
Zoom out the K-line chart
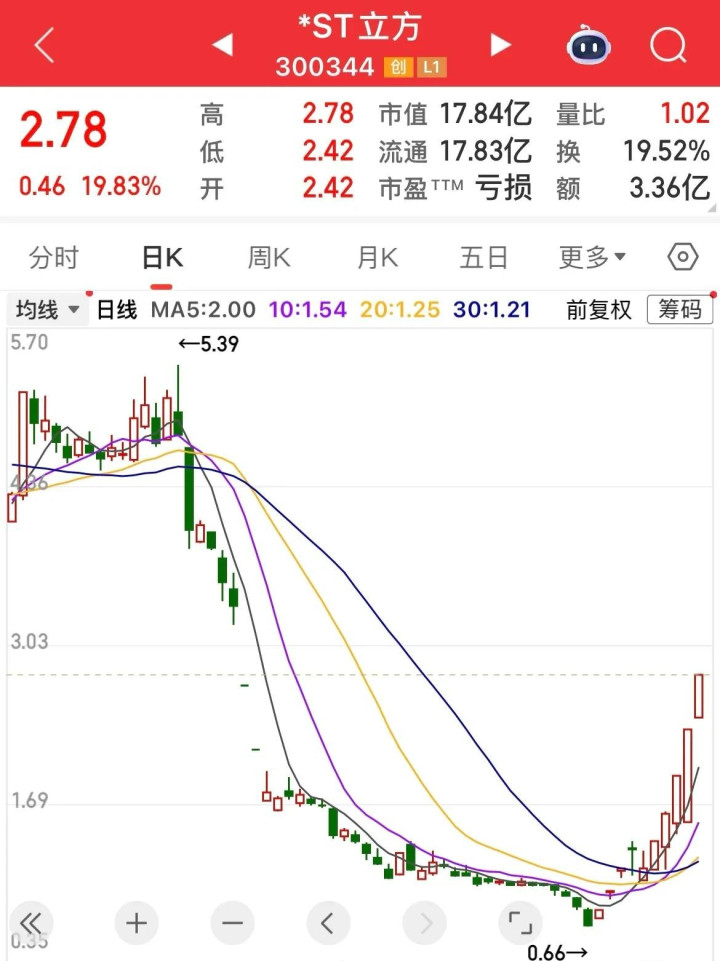pos(232,922)
